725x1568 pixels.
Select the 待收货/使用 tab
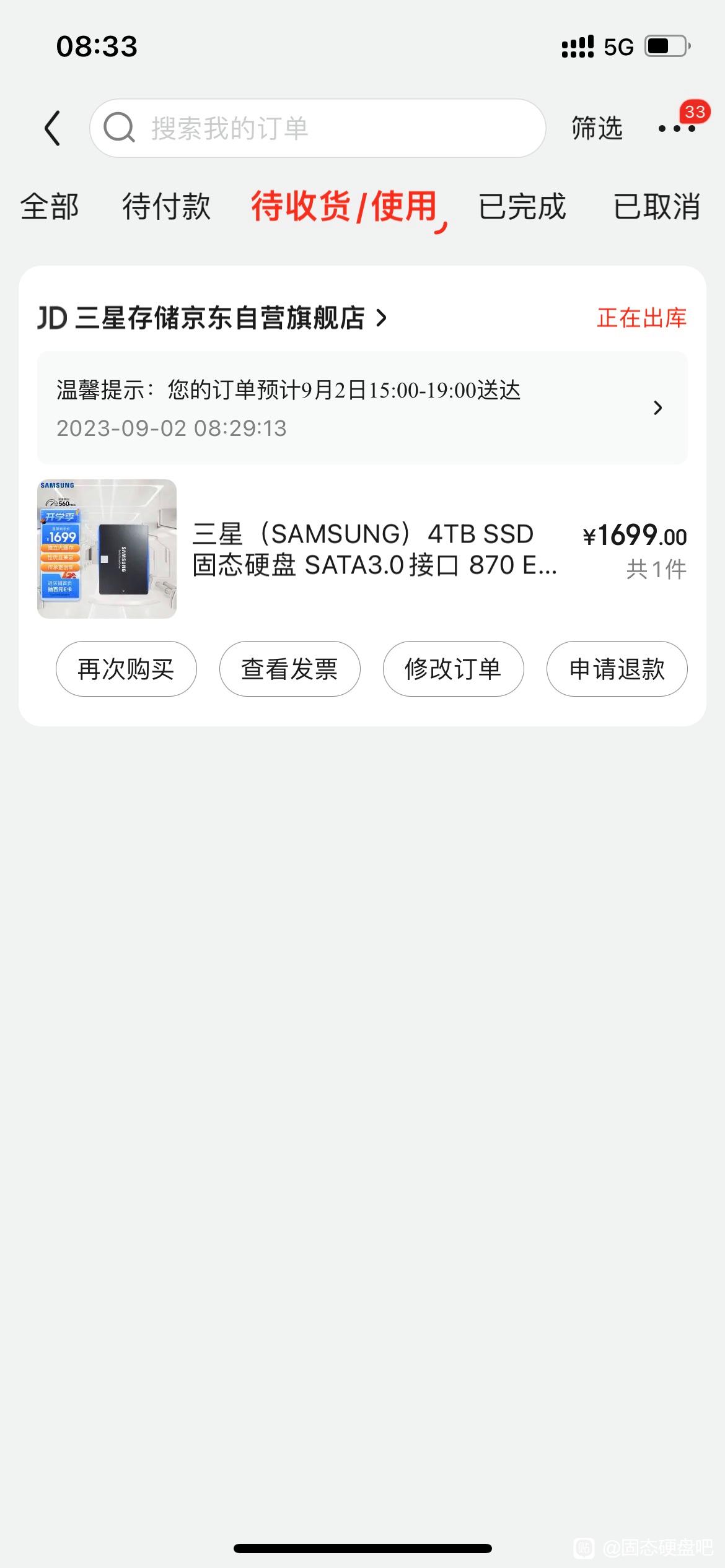(344, 206)
